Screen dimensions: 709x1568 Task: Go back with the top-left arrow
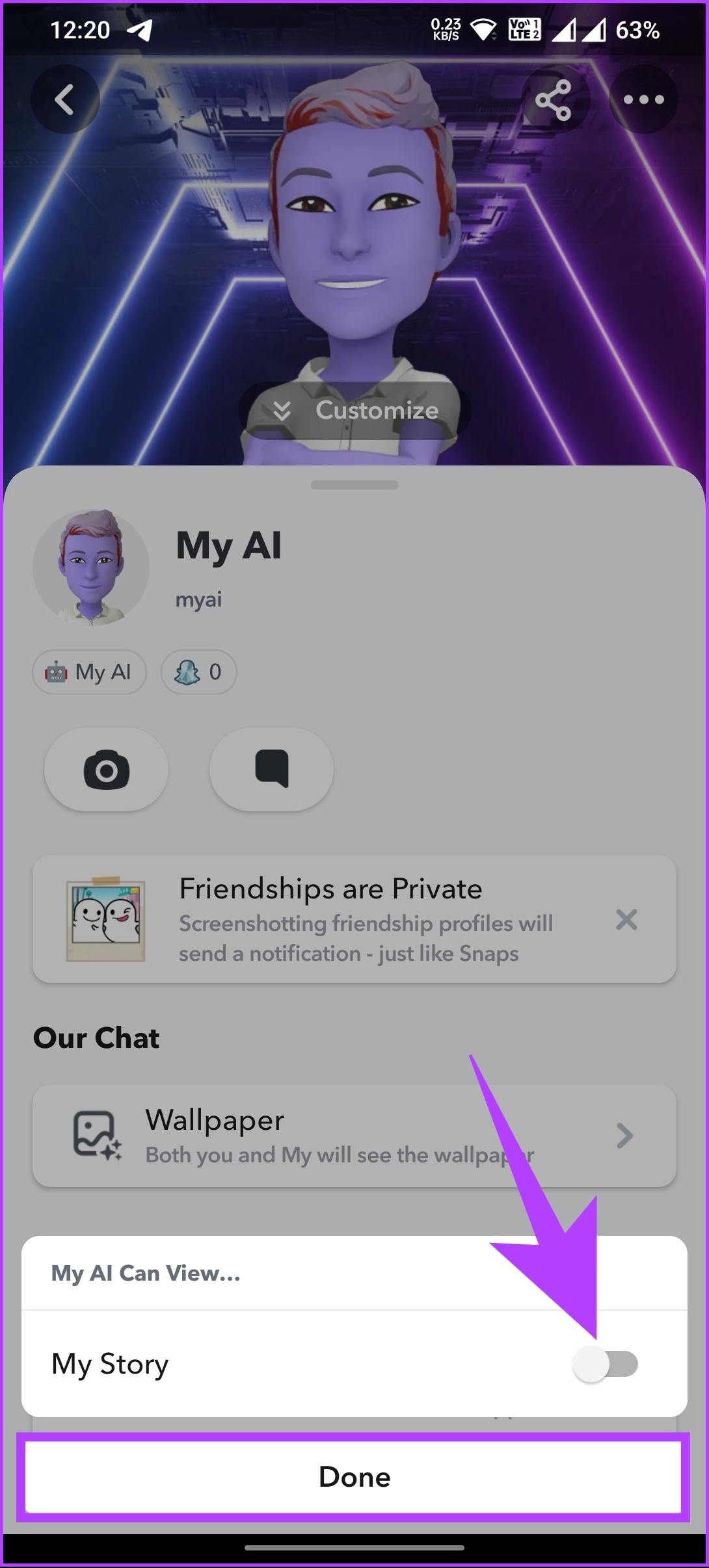click(65, 99)
